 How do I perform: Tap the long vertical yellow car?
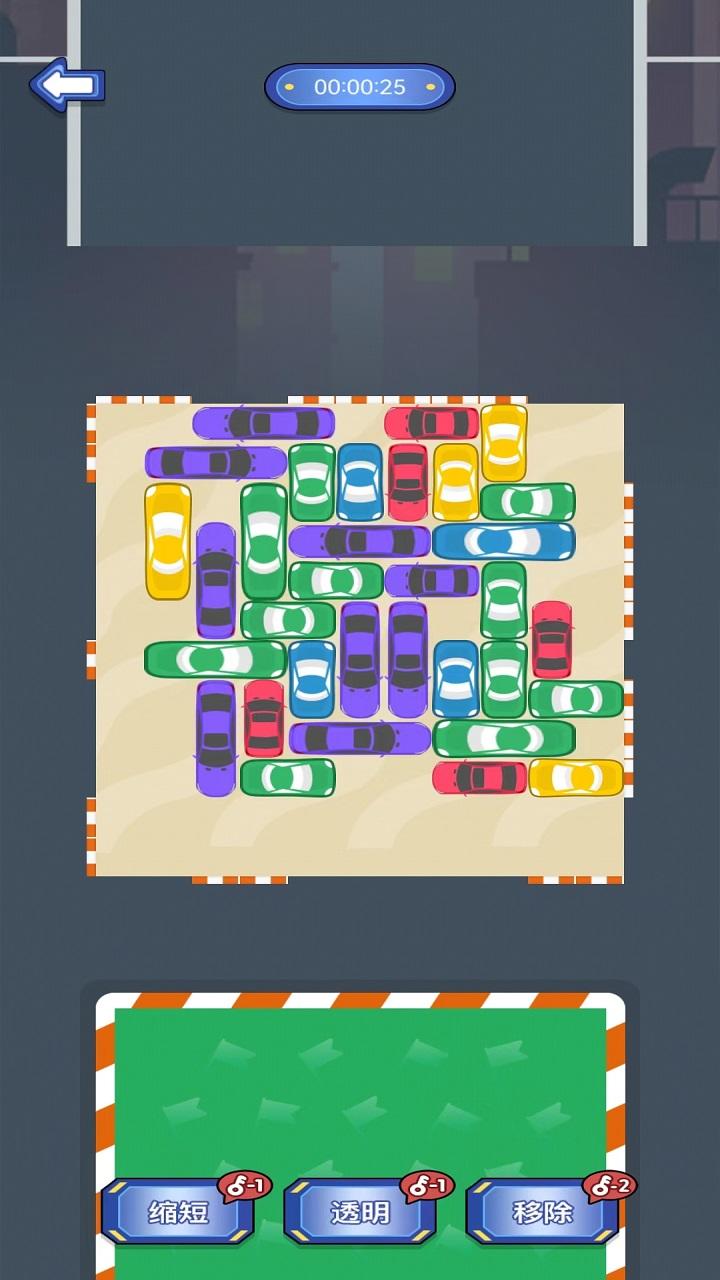tap(168, 541)
